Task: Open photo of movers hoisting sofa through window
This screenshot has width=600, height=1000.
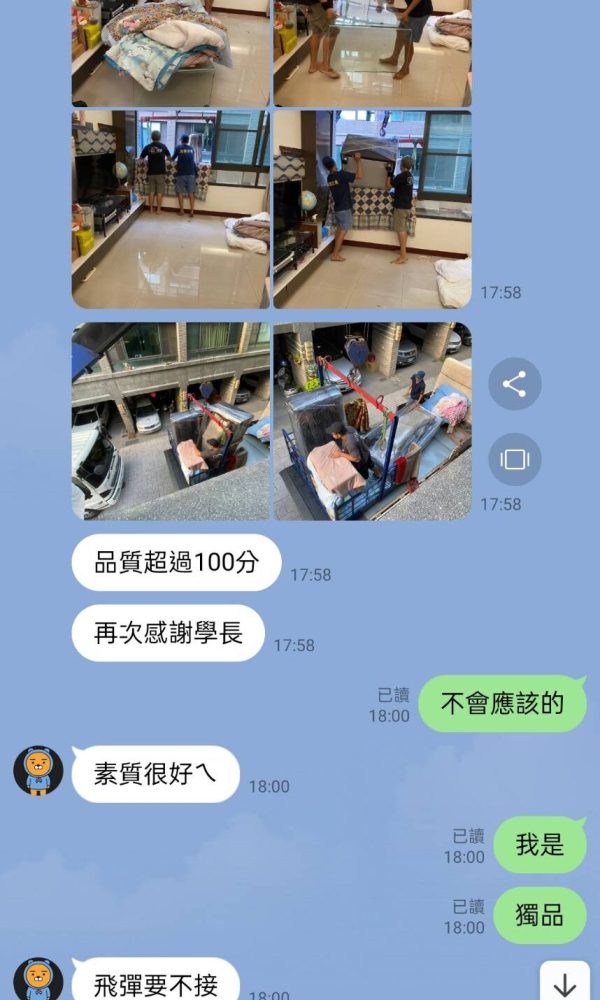Action: click(372, 208)
